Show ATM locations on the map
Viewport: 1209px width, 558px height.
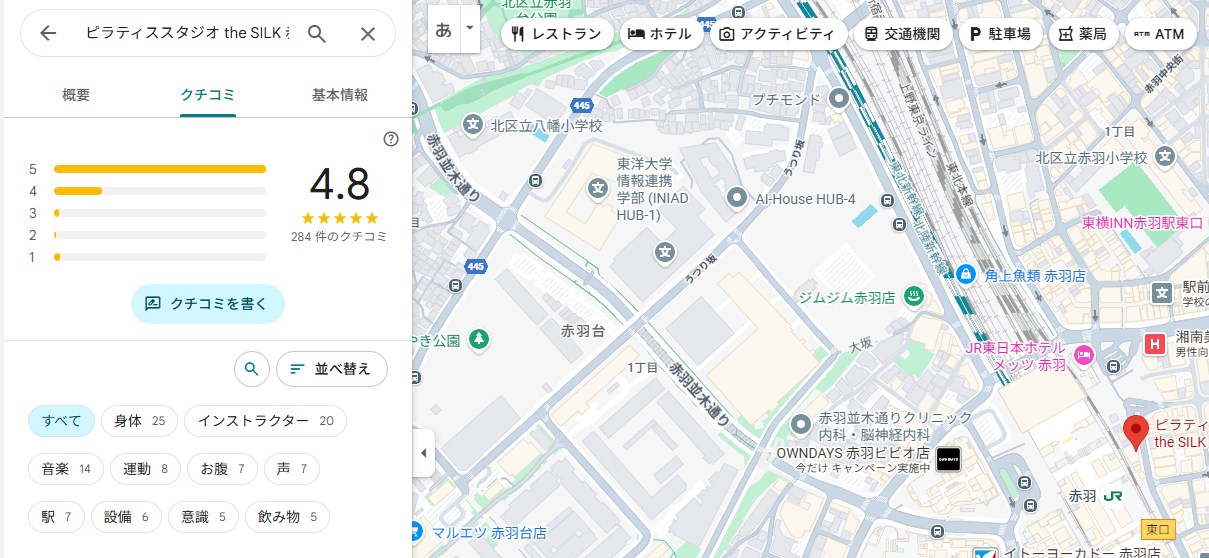click(1159, 33)
